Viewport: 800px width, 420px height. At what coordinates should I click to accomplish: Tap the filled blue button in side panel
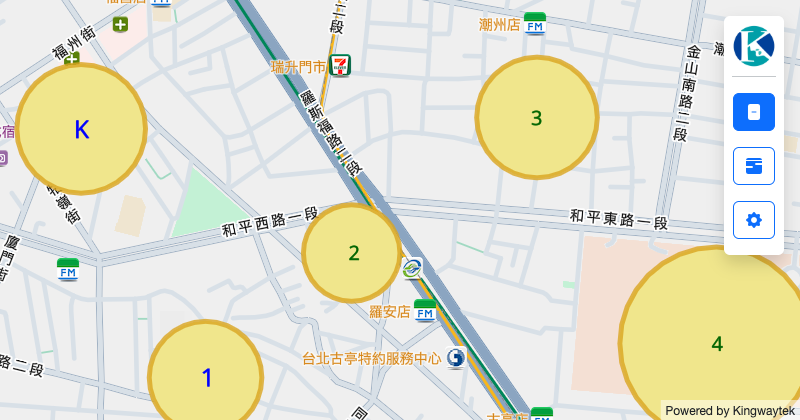pos(754,112)
